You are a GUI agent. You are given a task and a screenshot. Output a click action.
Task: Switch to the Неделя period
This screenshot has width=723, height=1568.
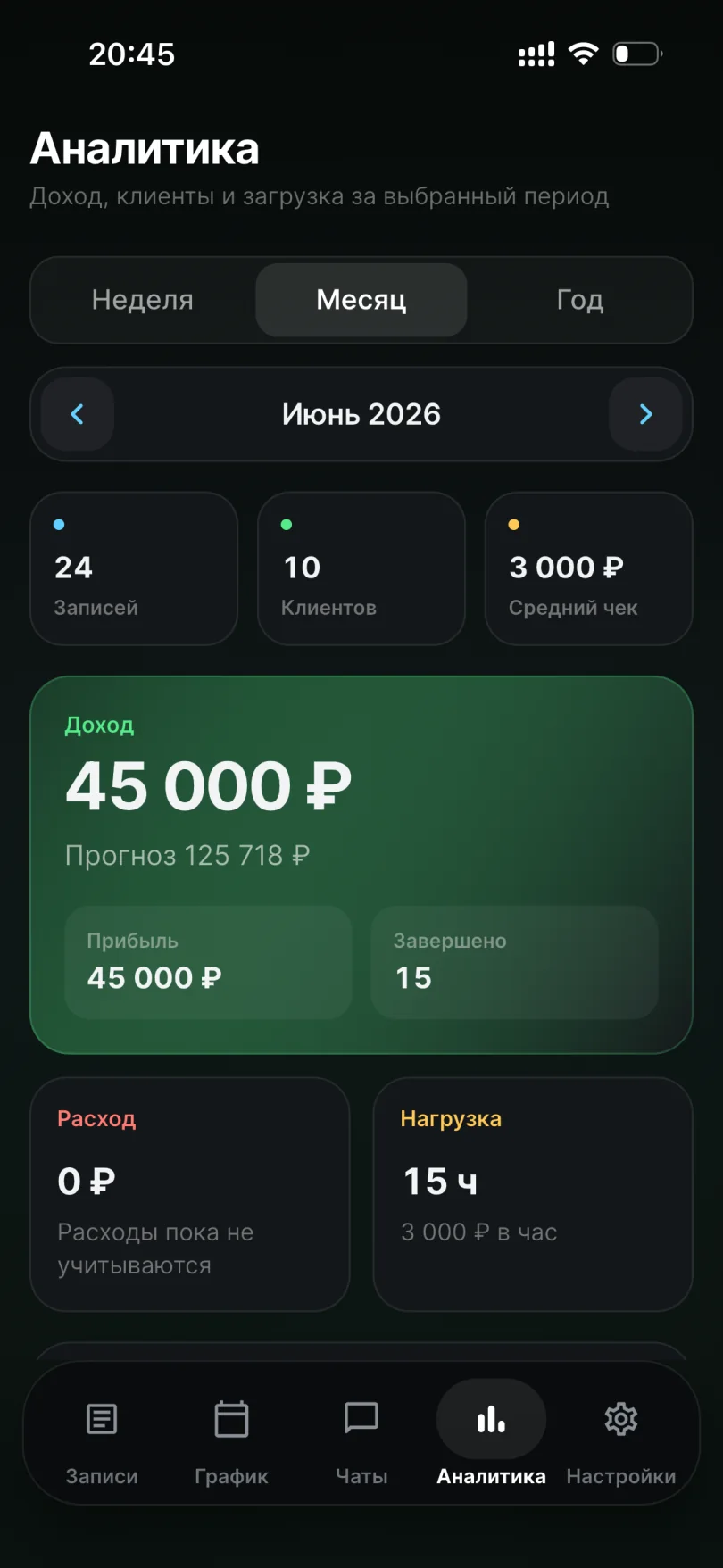tap(143, 300)
